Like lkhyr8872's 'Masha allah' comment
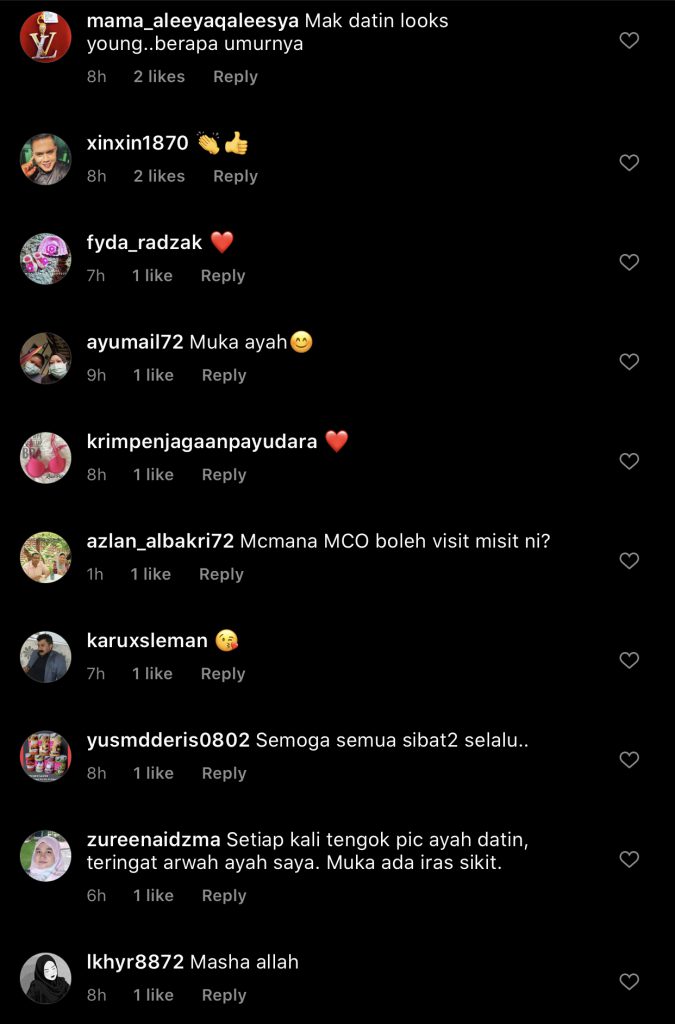 click(629, 982)
